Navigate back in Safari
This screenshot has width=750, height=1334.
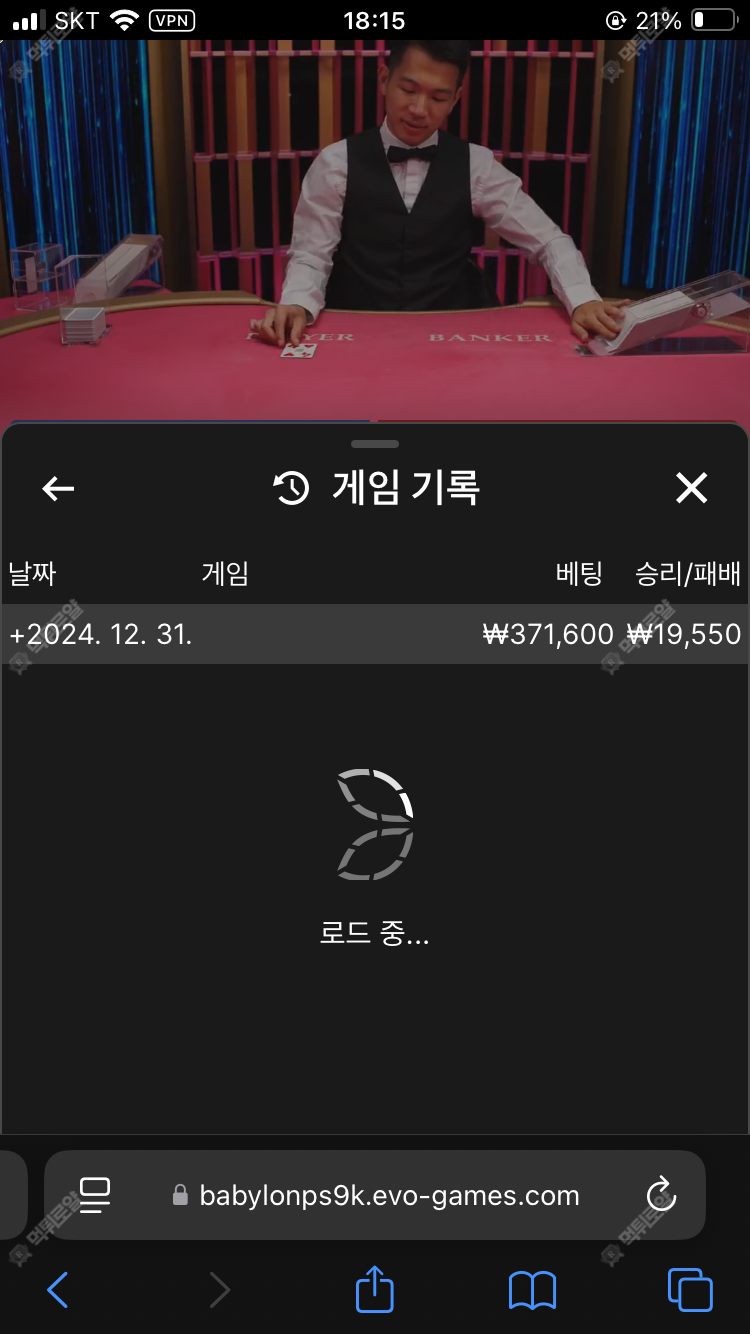pos(58,1290)
